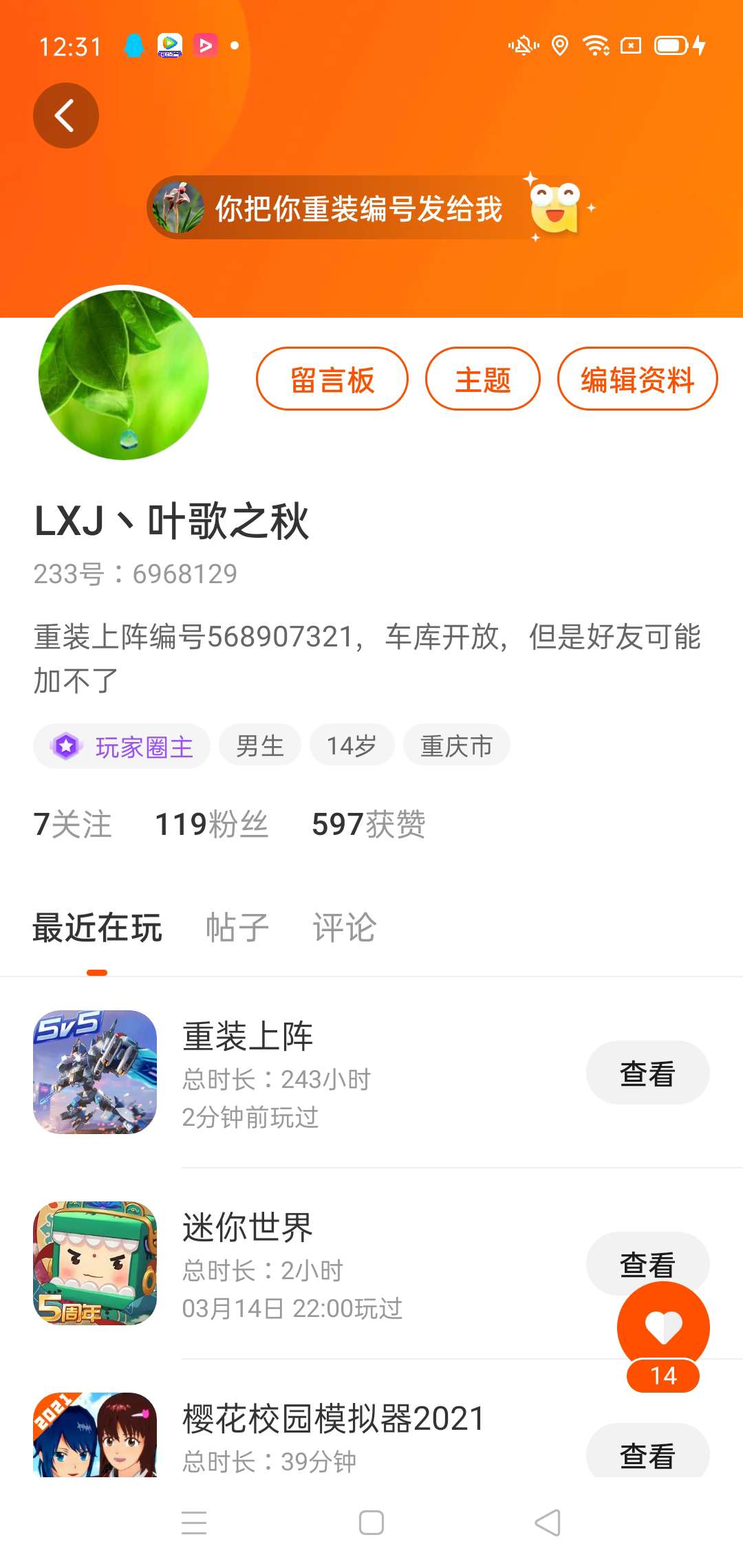743x1568 pixels.
Task: Tap 编辑资料 to edit profile
Action: (x=637, y=379)
